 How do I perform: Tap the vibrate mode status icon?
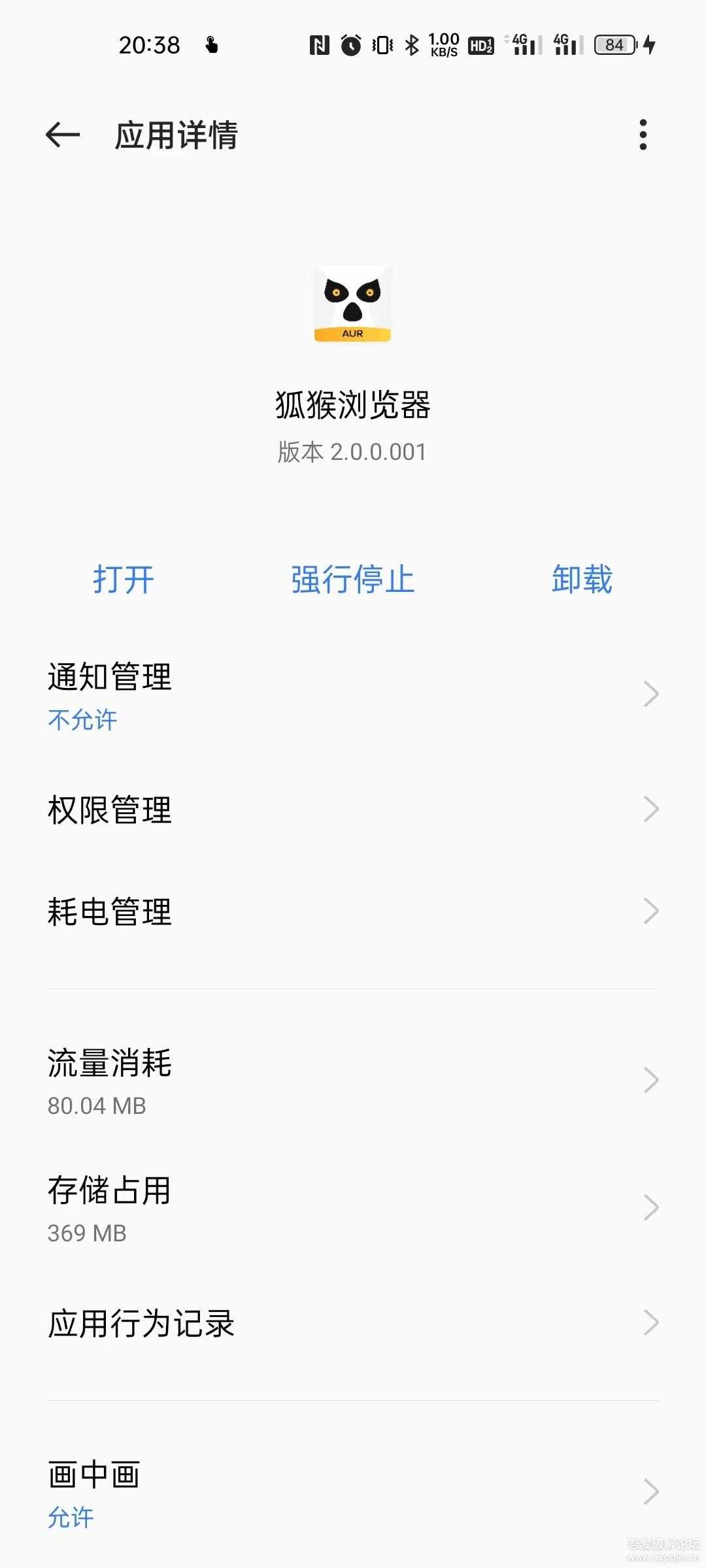point(380,44)
